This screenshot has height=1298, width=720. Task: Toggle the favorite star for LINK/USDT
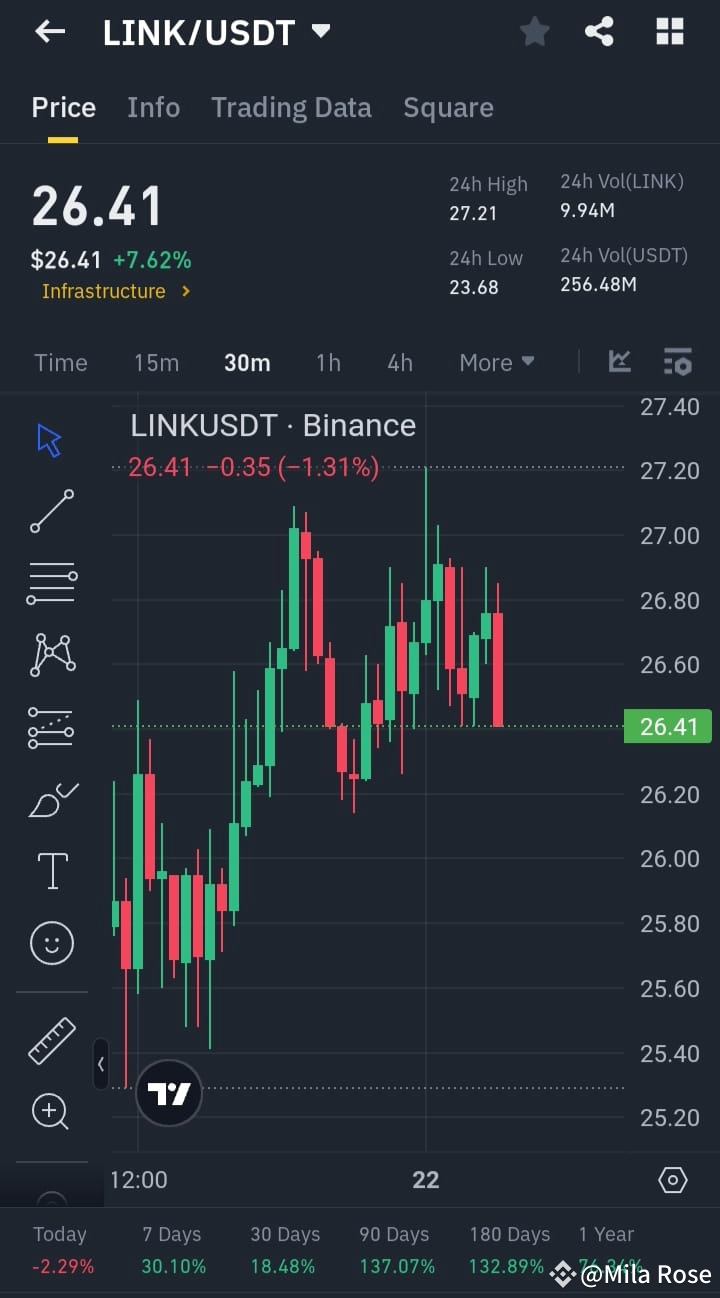[534, 31]
